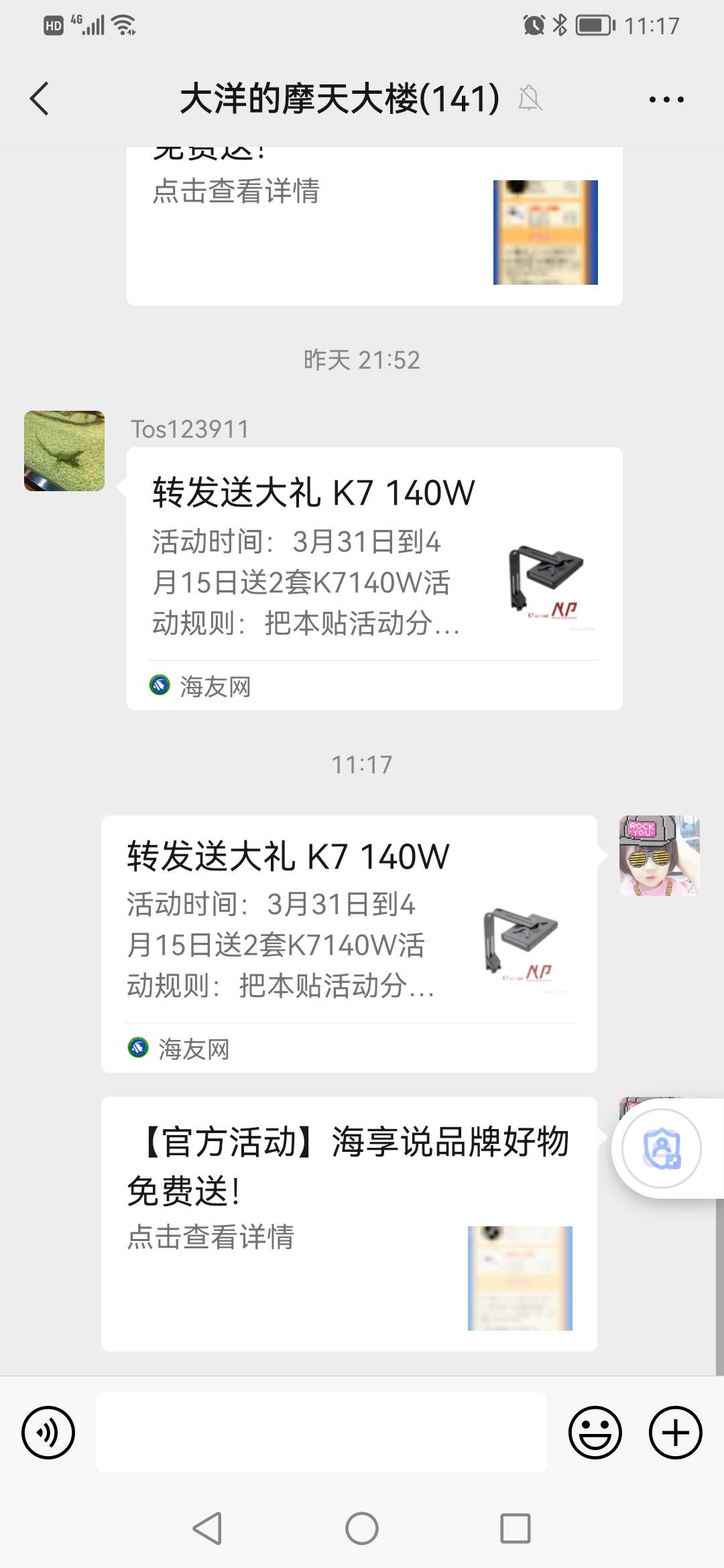The image size is (724, 1568).
Task: Go back from the group chat
Action: point(40,99)
